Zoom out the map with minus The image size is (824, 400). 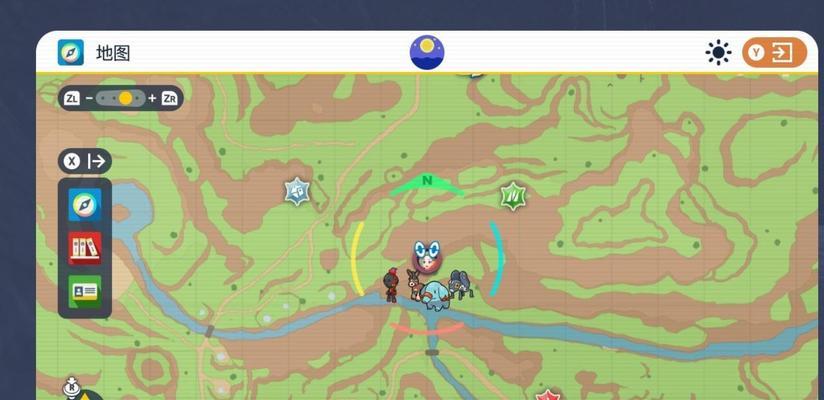tap(89, 98)
